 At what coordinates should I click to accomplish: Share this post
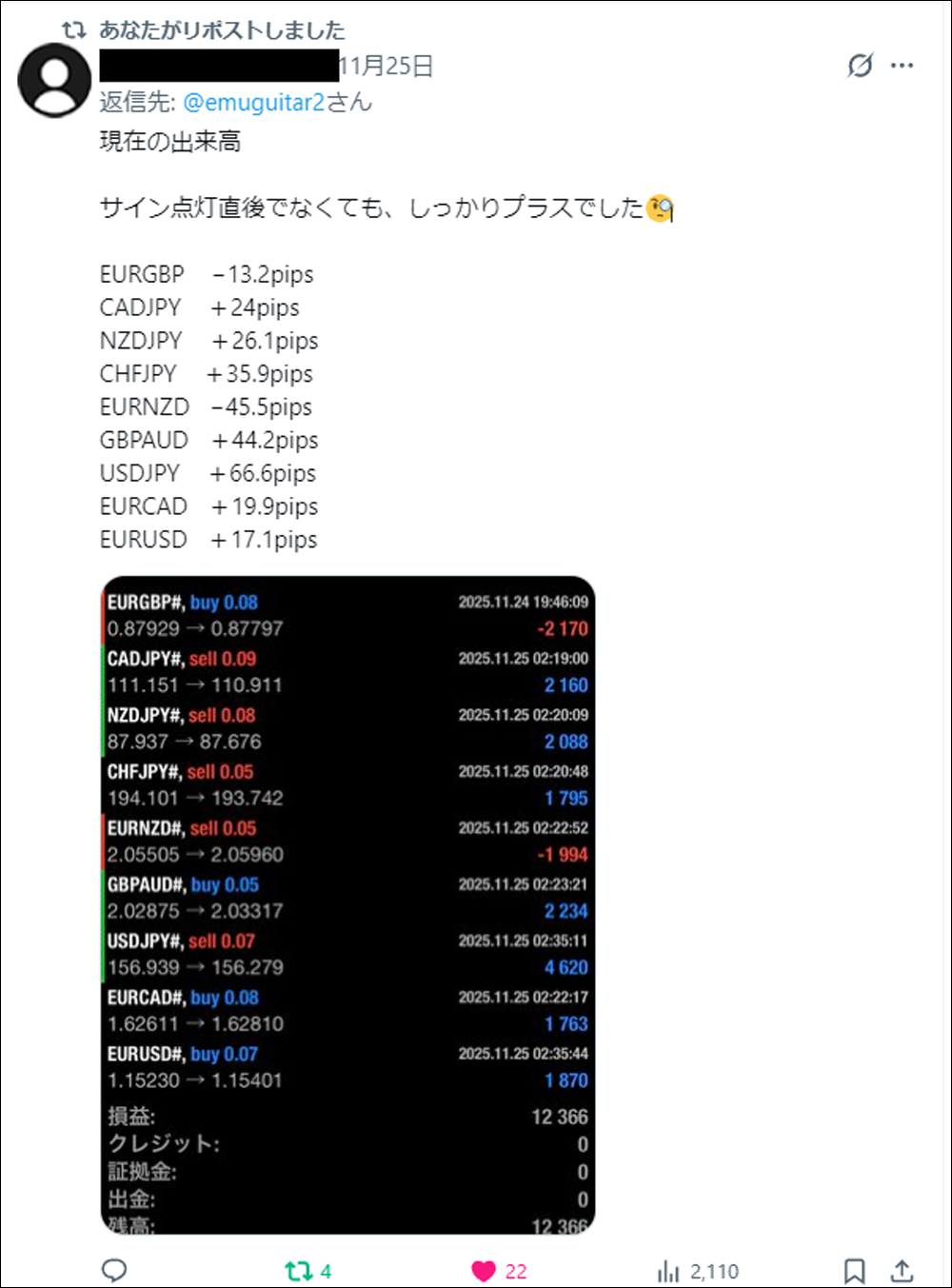[x=902, y=1270]
